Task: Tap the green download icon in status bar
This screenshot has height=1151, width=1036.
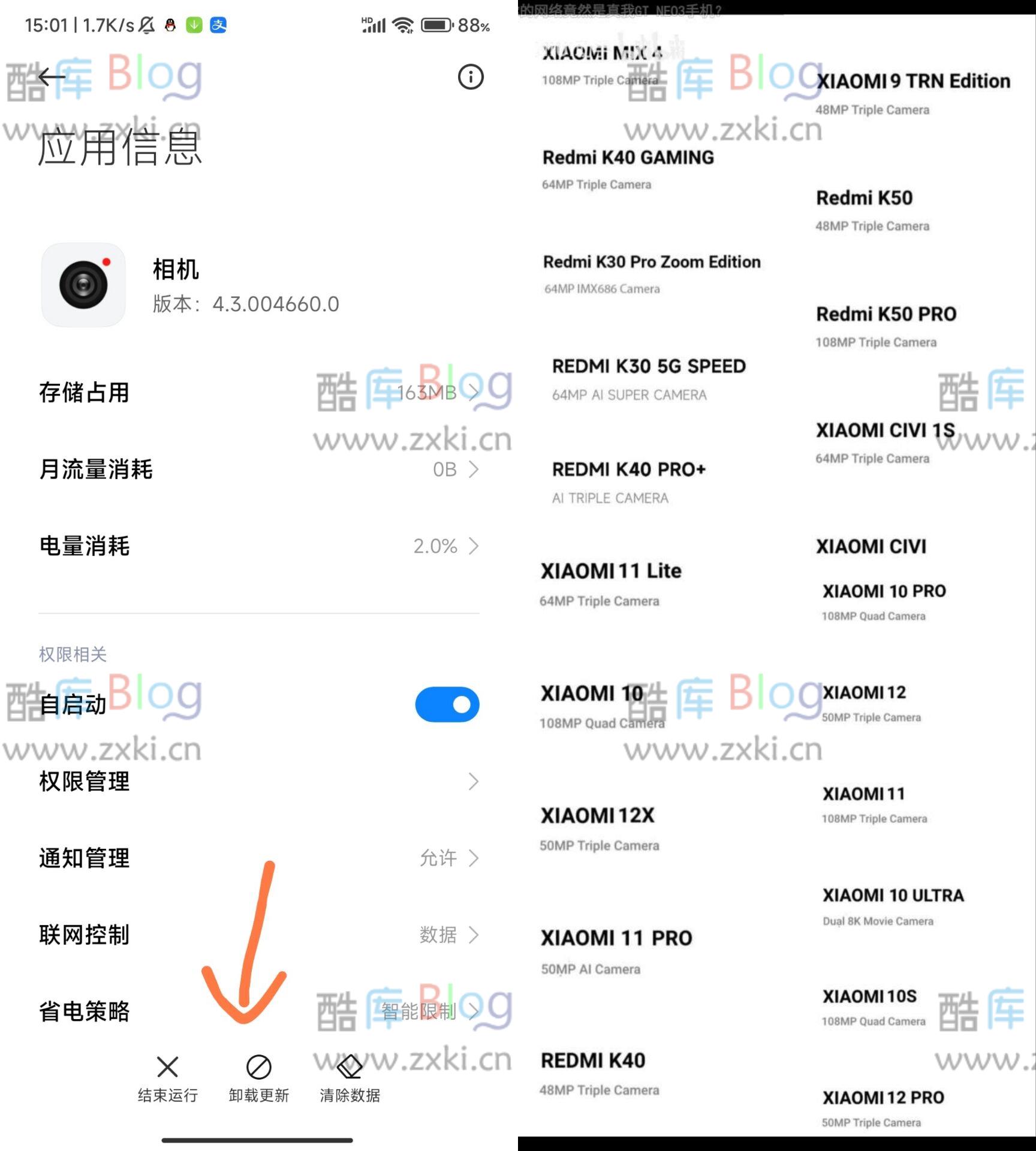Action: pos(195,26)
